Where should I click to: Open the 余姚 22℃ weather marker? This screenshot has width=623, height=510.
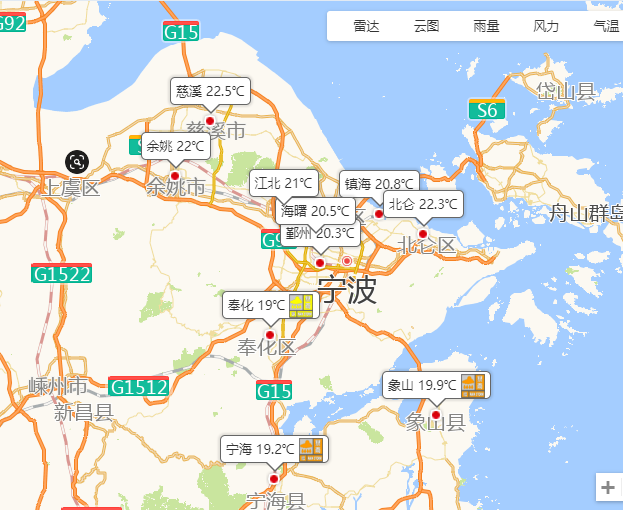coord(176,146)
